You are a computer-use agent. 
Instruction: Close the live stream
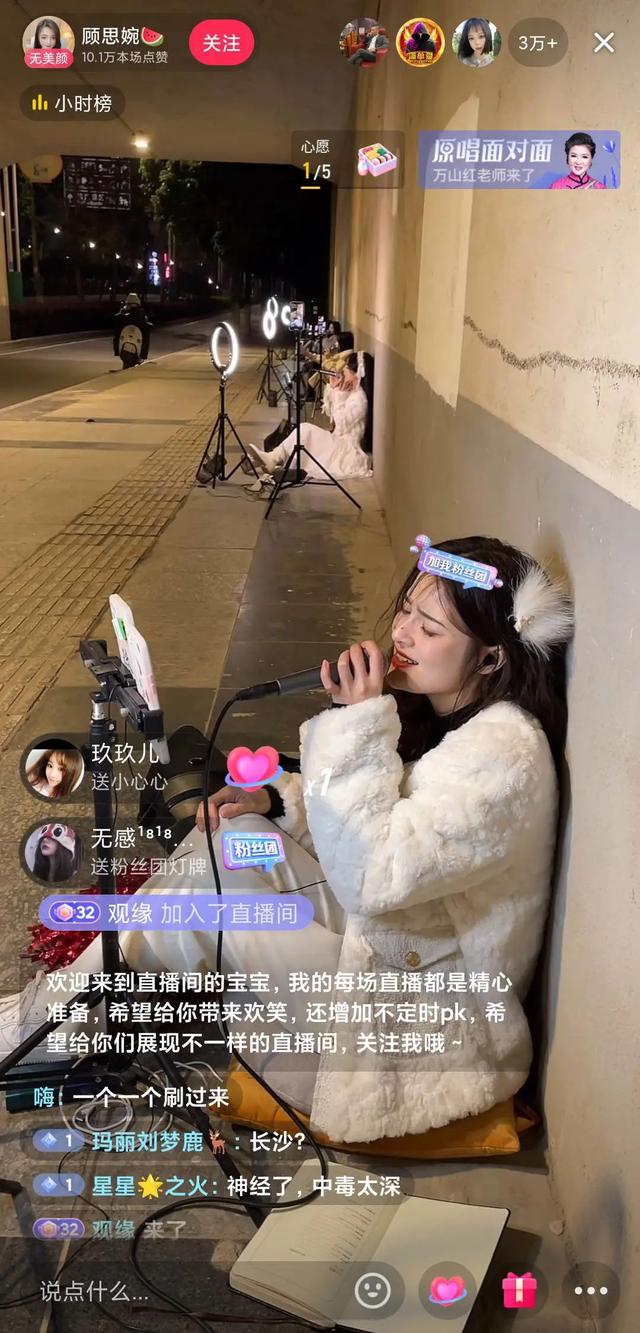604,42
